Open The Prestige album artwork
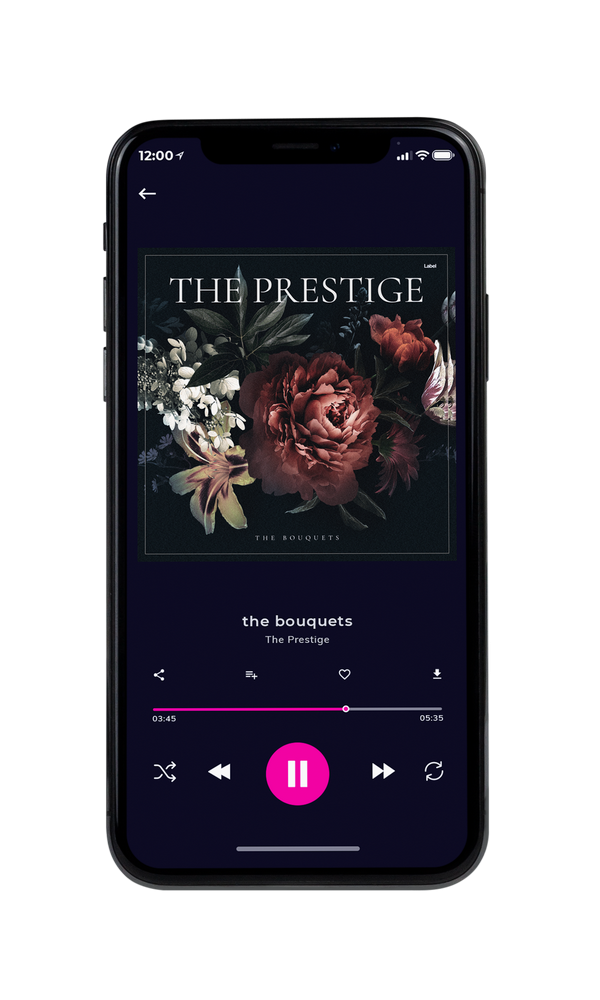The width and height of the screenshot is (600, 1000). tap(297, 404)
